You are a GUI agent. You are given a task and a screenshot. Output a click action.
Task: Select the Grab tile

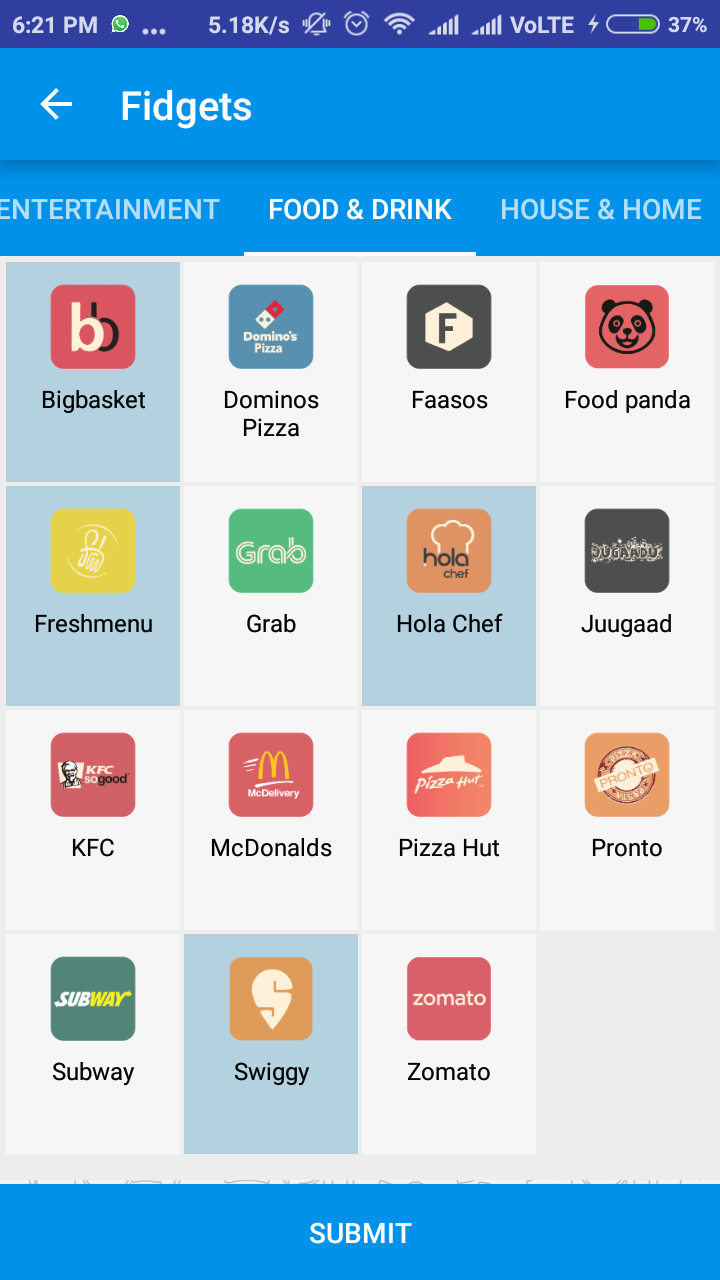coord(271,596)
